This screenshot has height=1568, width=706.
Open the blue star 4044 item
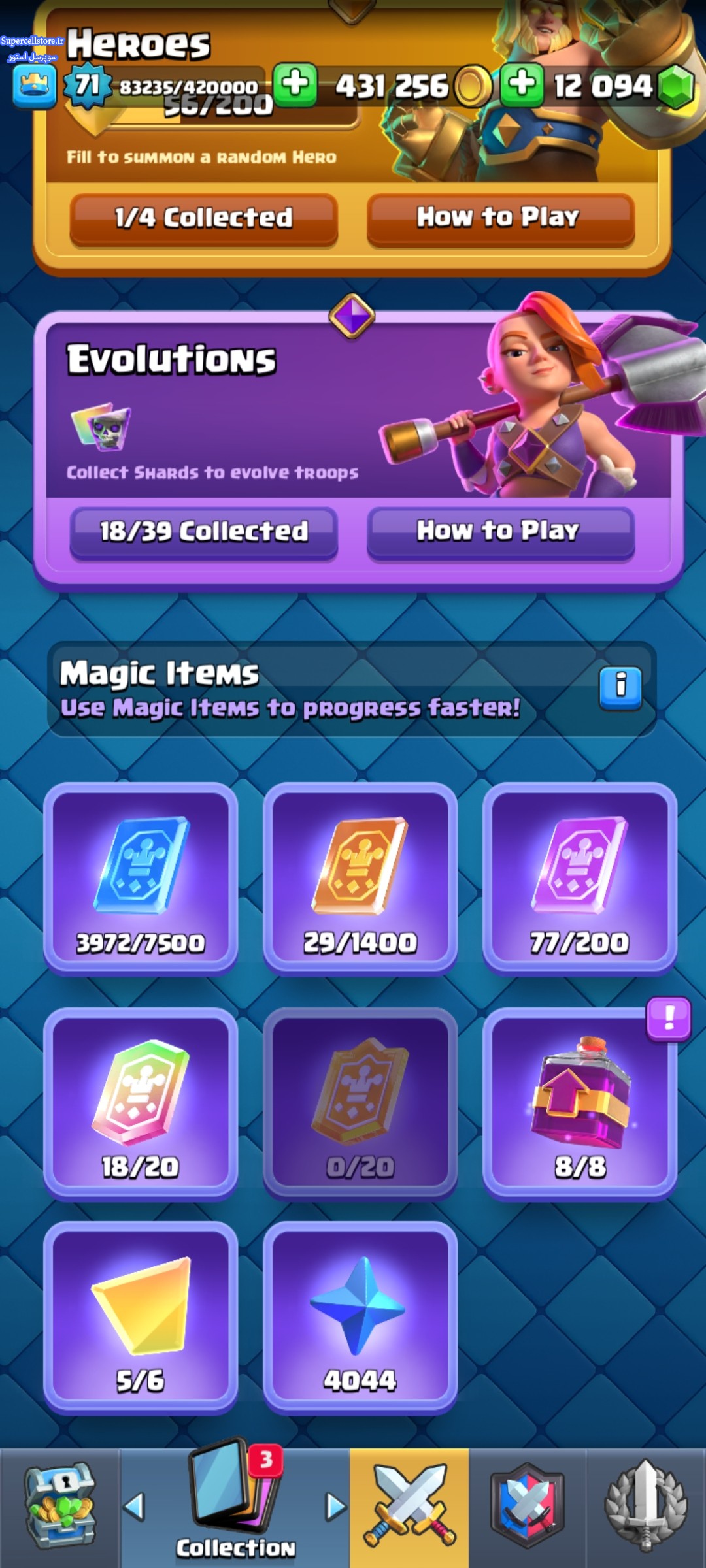click(360, 1316)
